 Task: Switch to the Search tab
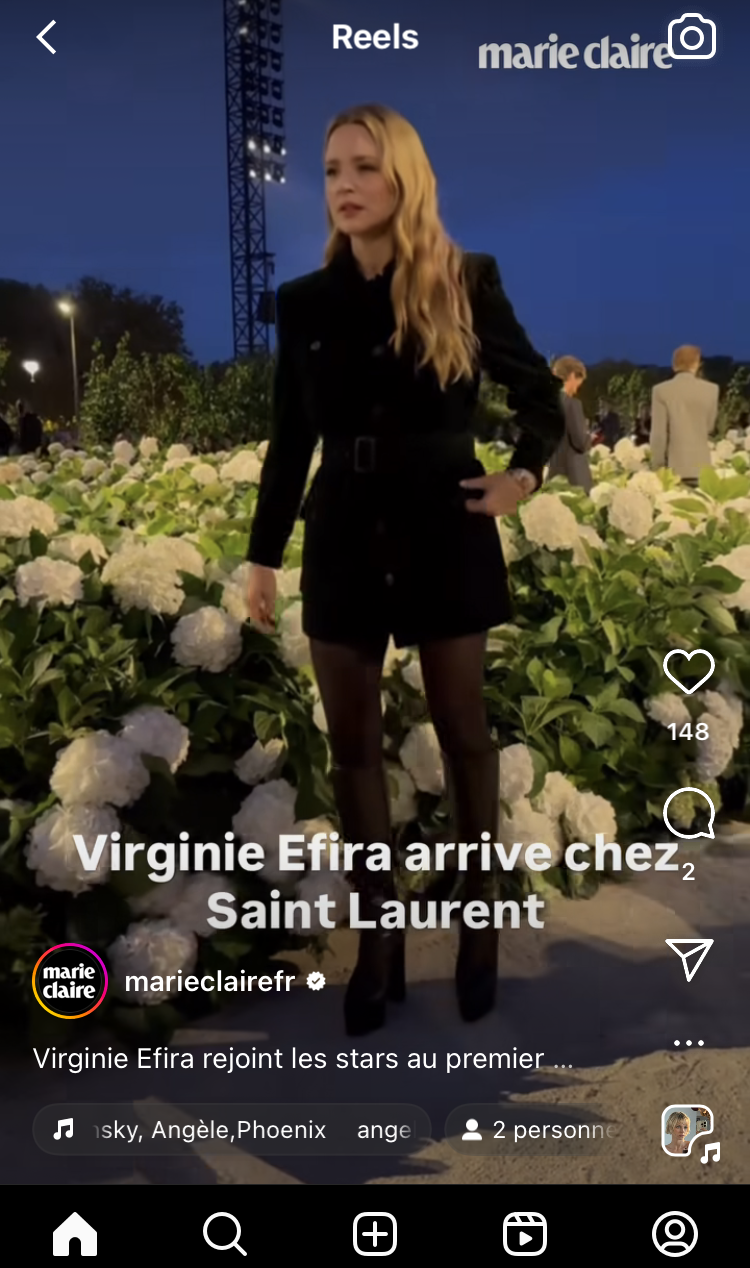click(x=225, y=1234)
